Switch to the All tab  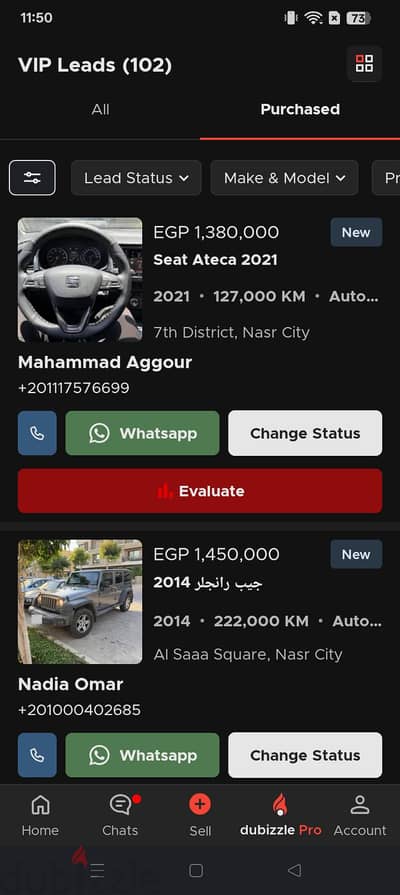[100, 110]
